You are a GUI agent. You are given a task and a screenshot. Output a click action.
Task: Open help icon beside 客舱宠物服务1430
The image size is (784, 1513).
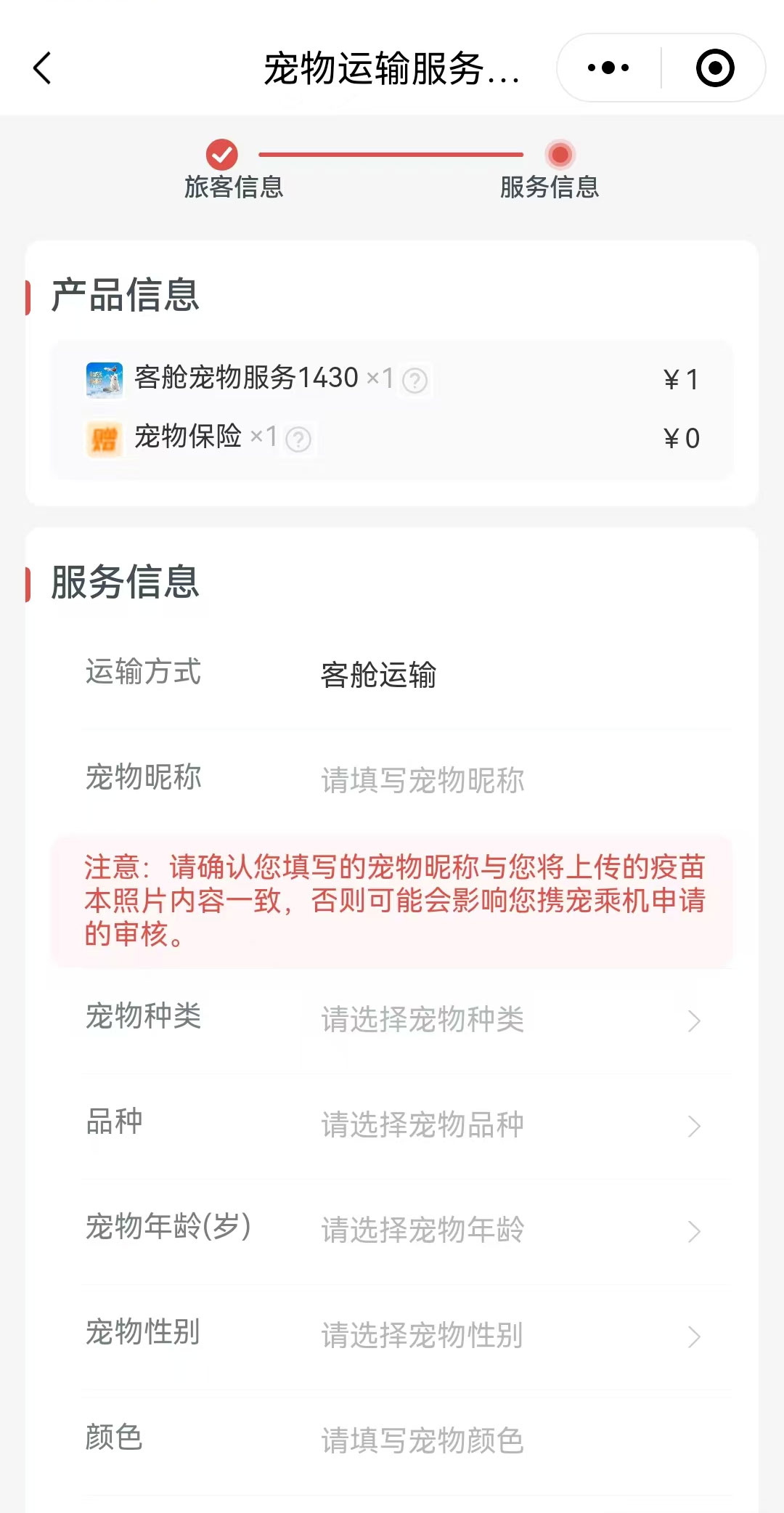(415, 380)
